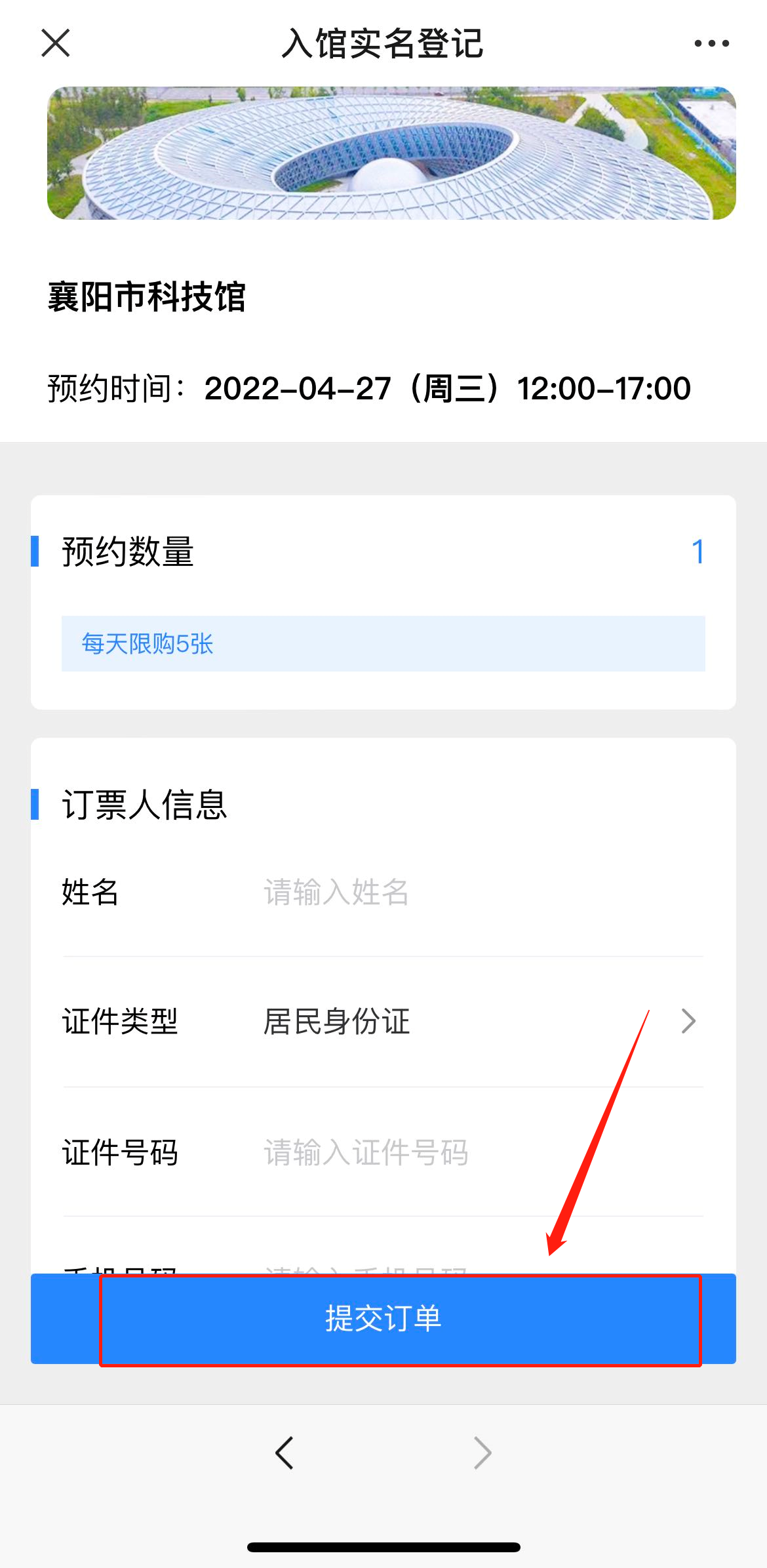Open the three-dot overflow menu

click(711, 43)
